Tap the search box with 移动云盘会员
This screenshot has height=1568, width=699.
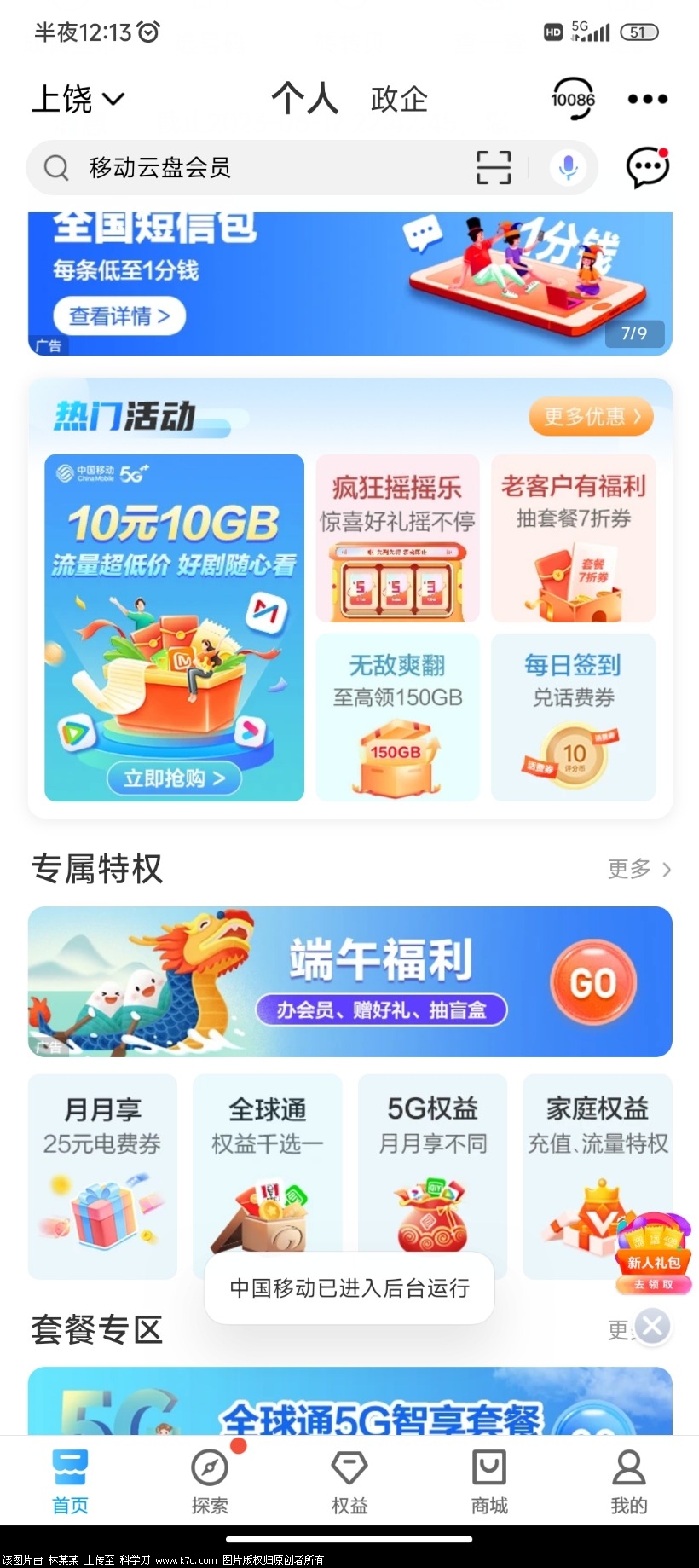[256, 167]
